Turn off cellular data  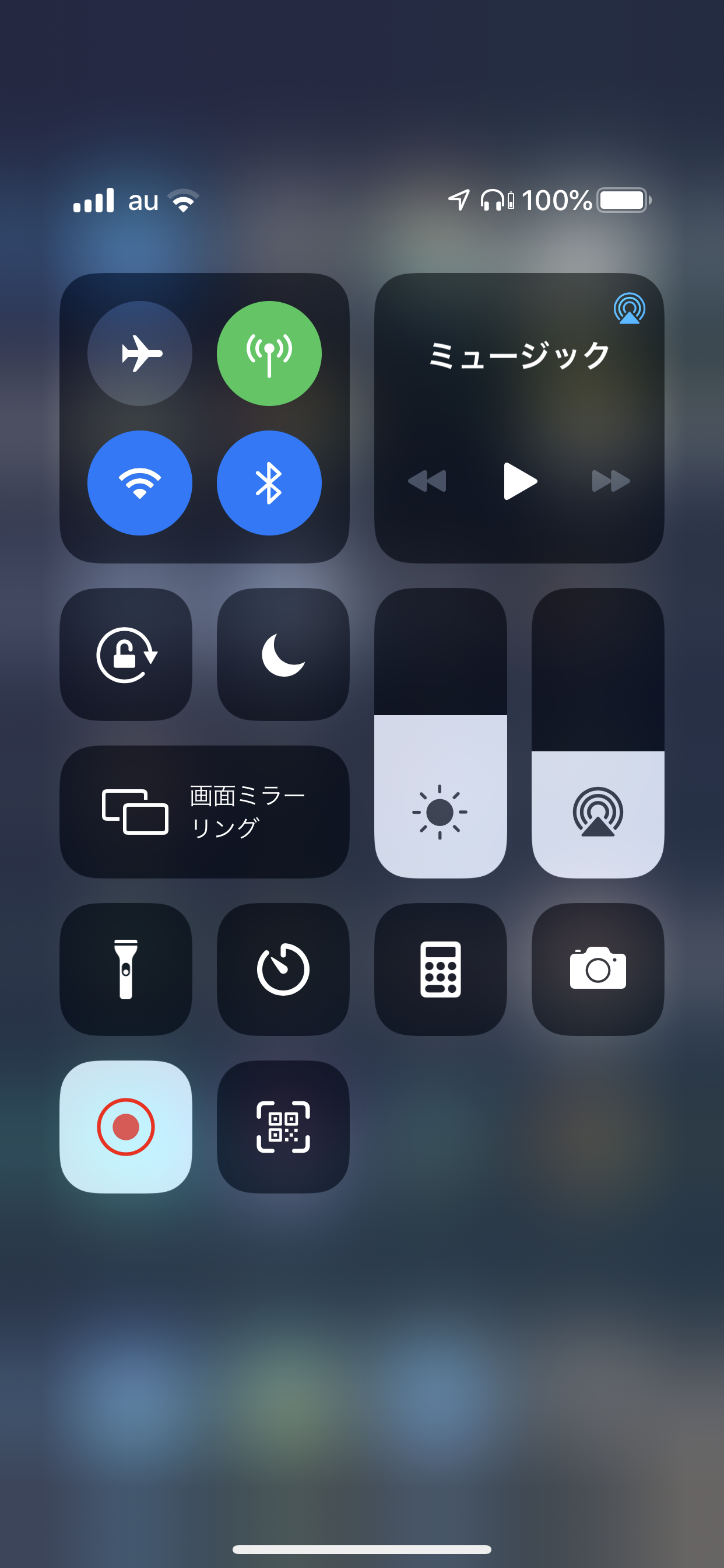pyautogui.click(x=269, y=353)
